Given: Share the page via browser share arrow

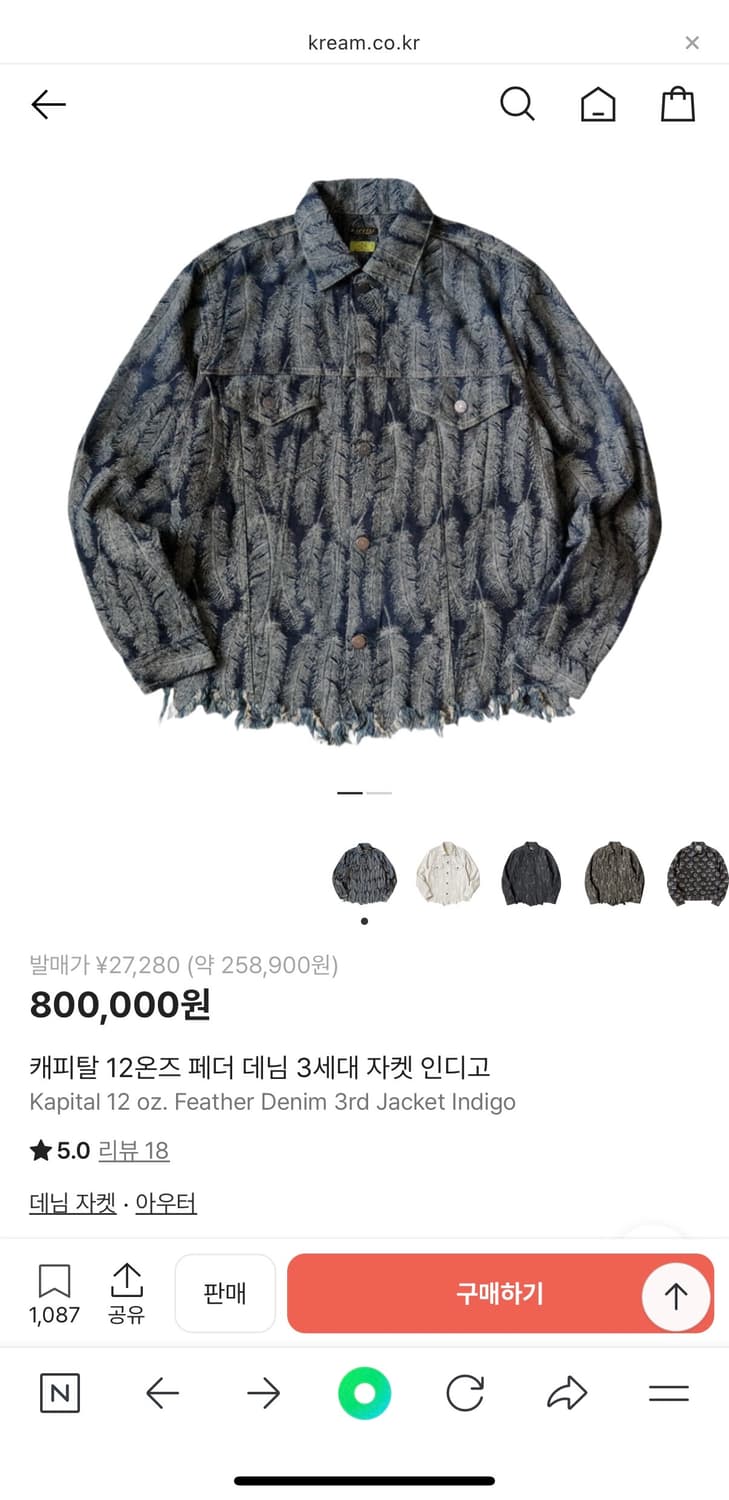Looking at the screenshot, I should [x=567, y=1392].
